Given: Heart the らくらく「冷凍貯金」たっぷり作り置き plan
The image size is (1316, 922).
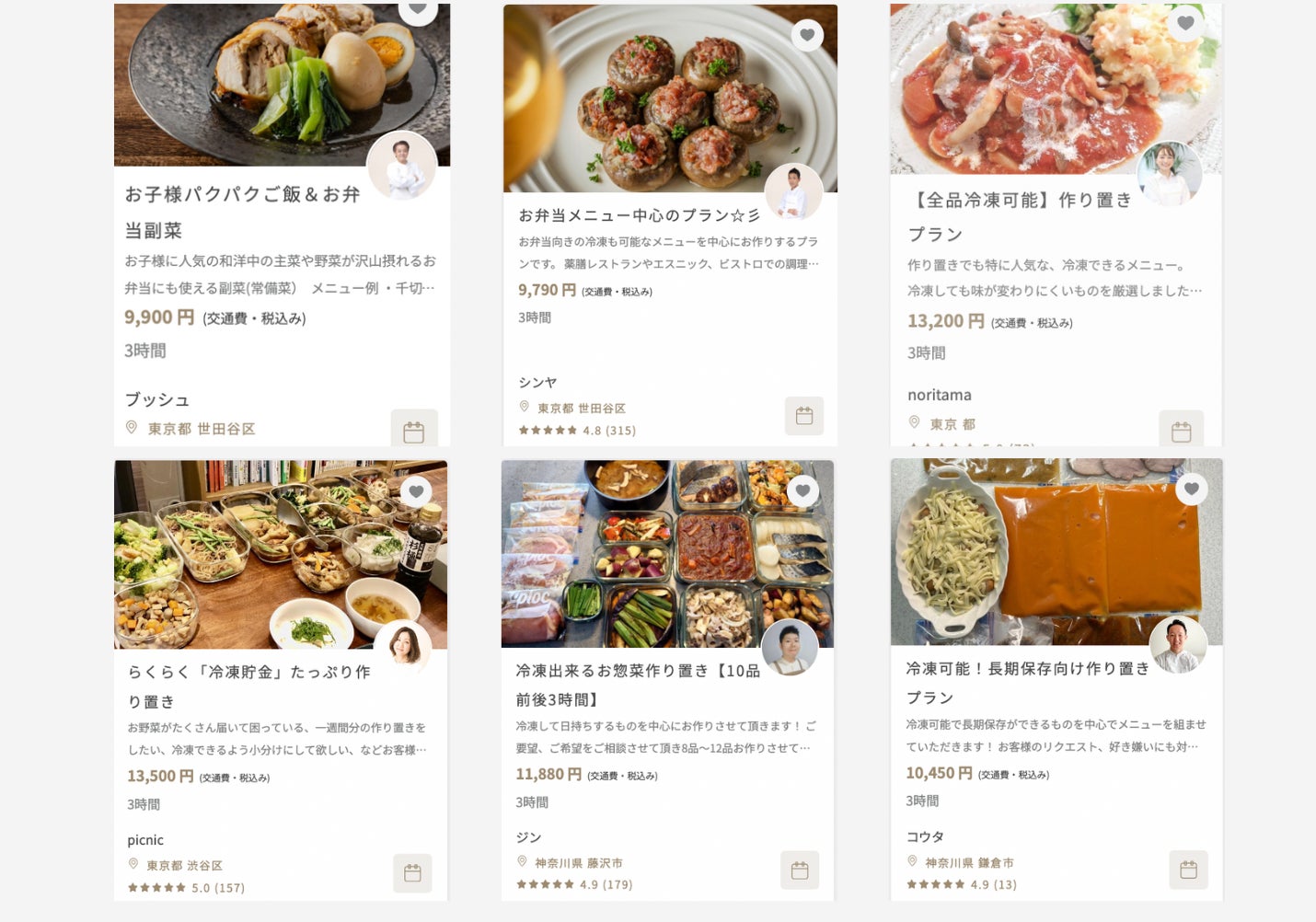Looking at the screenshot, I should point(416,491).
